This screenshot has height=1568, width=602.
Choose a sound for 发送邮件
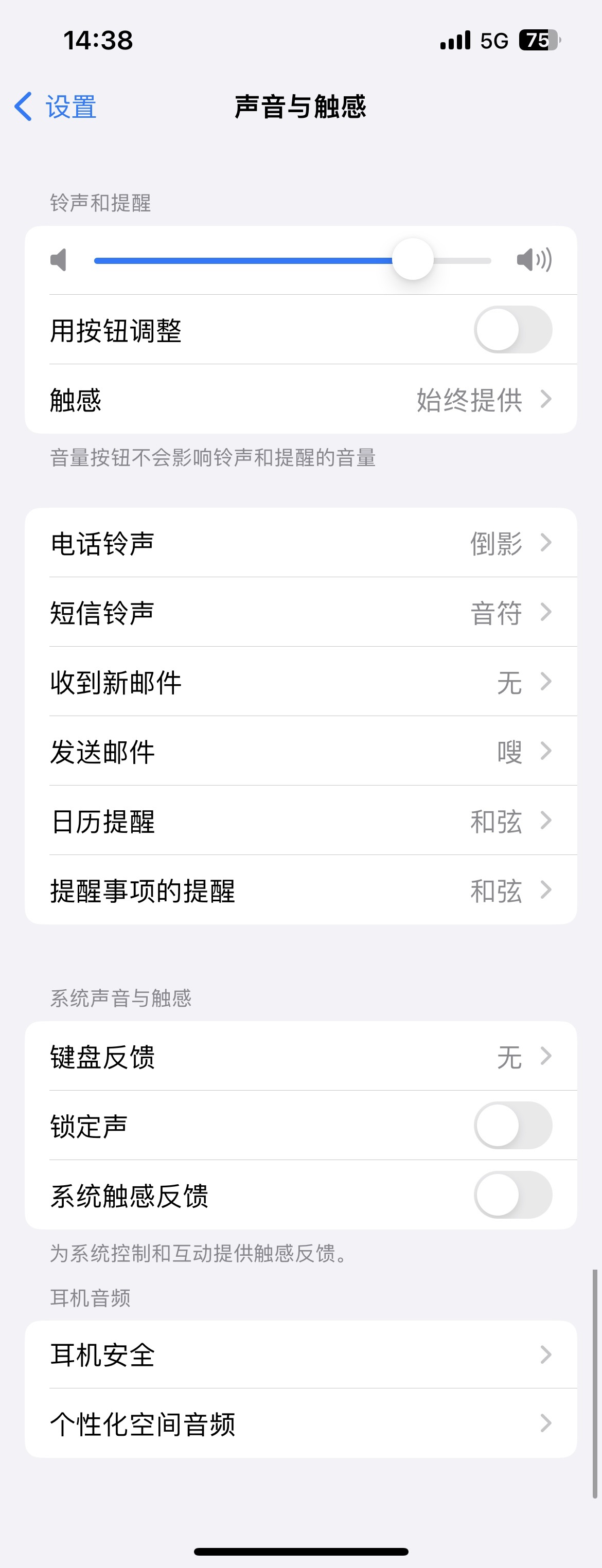(x=300, y=751)
